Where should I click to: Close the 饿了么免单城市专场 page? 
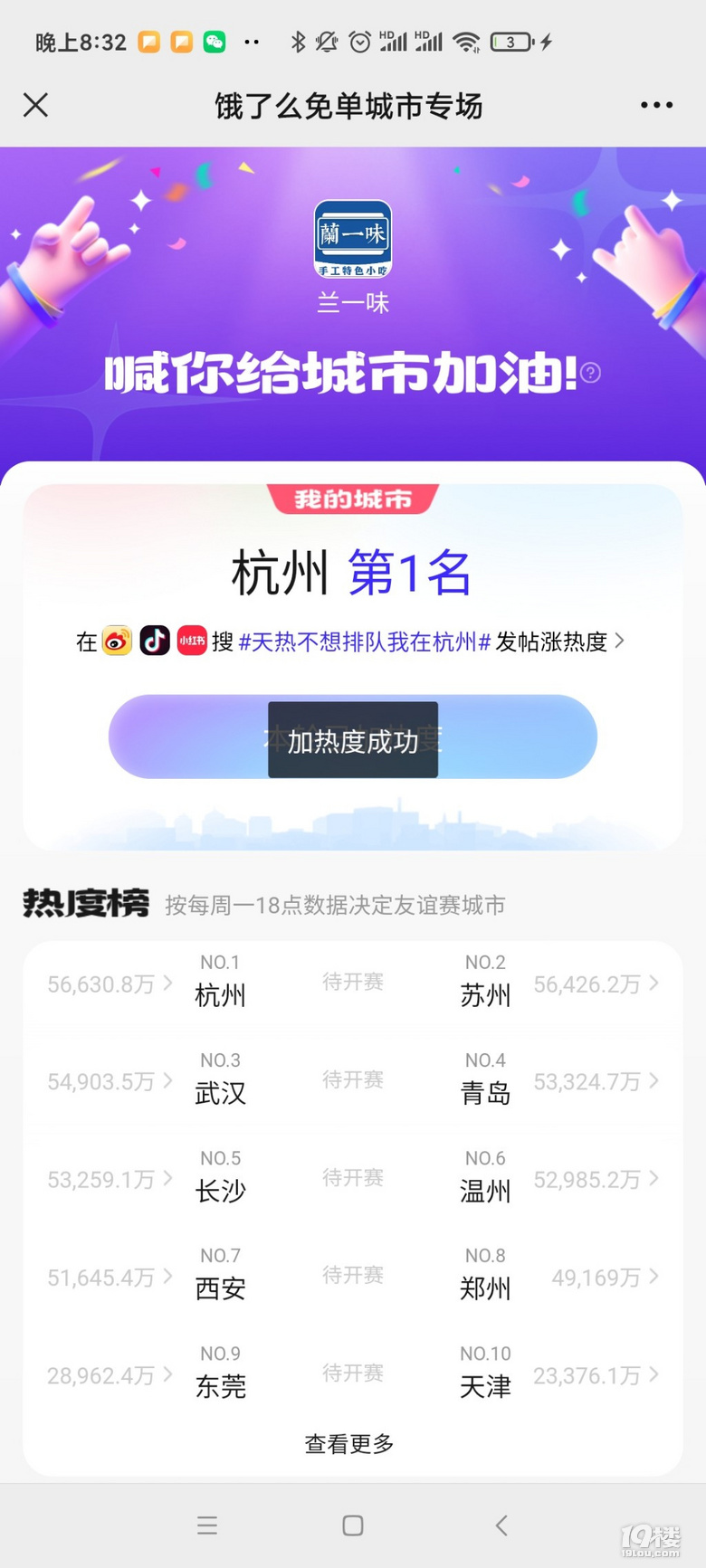tap(35, 105)
